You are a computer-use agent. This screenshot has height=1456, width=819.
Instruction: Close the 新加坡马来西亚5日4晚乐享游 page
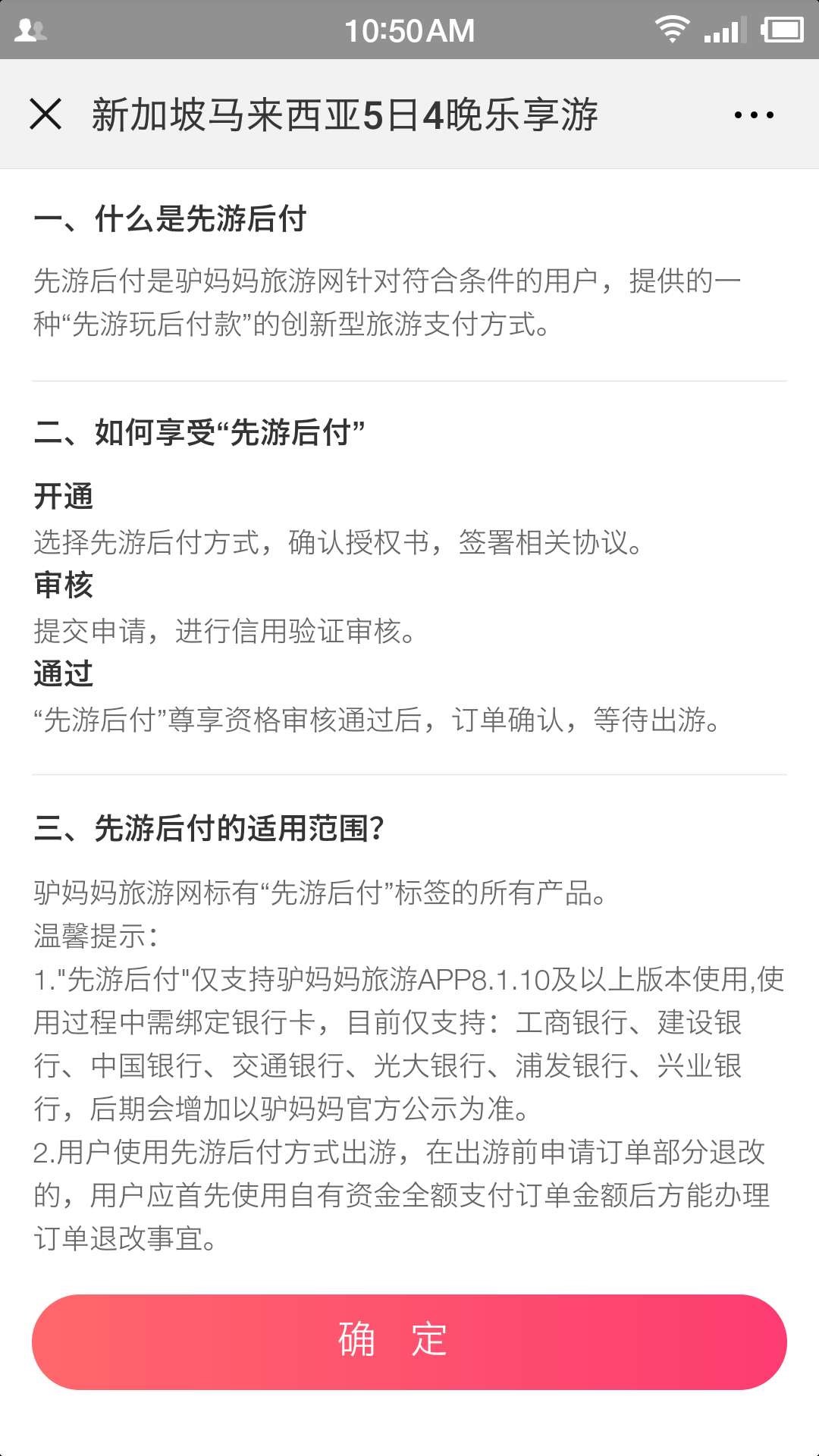[x=45, y=115]
